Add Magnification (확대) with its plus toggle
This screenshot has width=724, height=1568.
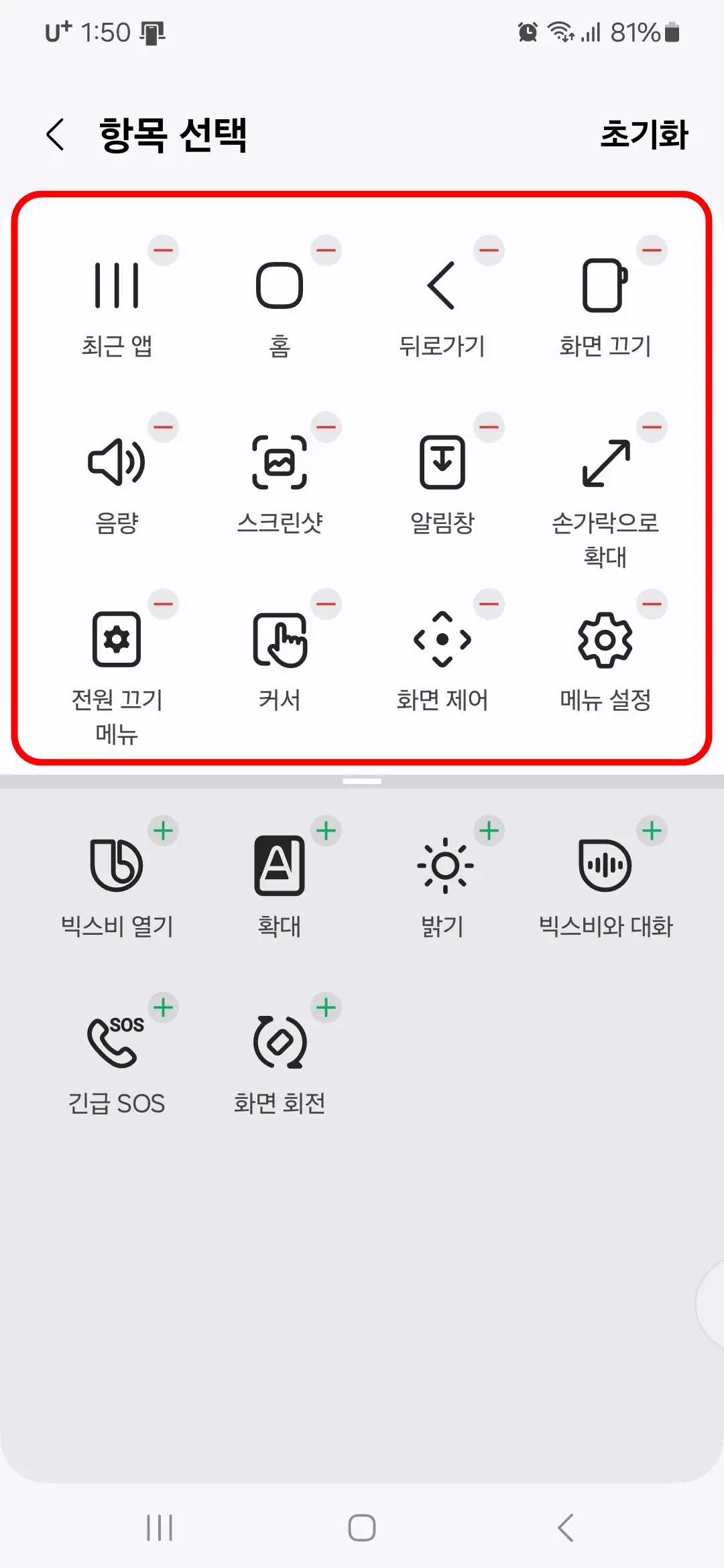[x=326, y=830]
